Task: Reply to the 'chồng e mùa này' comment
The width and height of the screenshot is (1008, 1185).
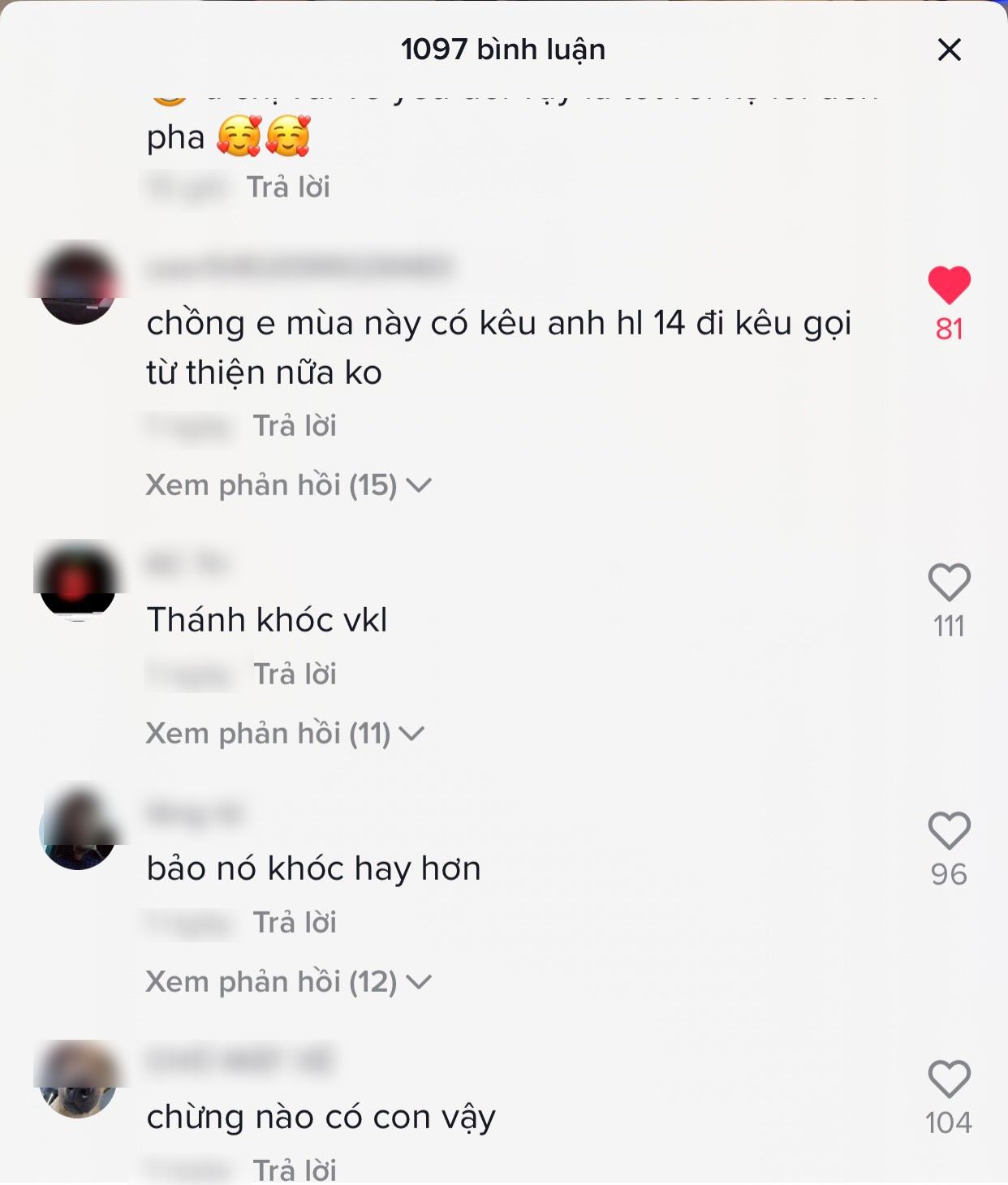Action: click(x=295, y=425)
